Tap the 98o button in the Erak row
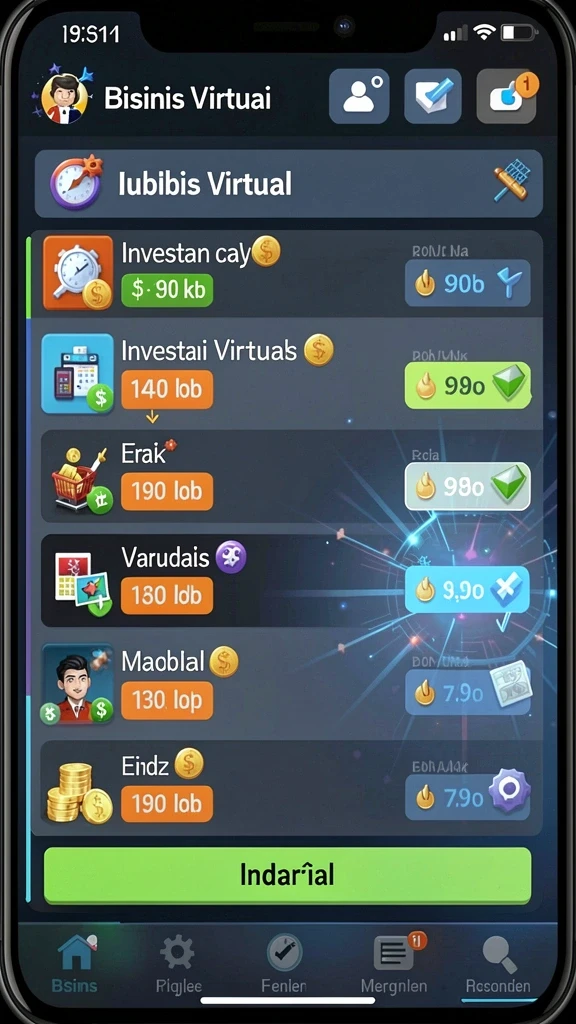The height and width of the screenshot is (1024, 576). point(467,487)
